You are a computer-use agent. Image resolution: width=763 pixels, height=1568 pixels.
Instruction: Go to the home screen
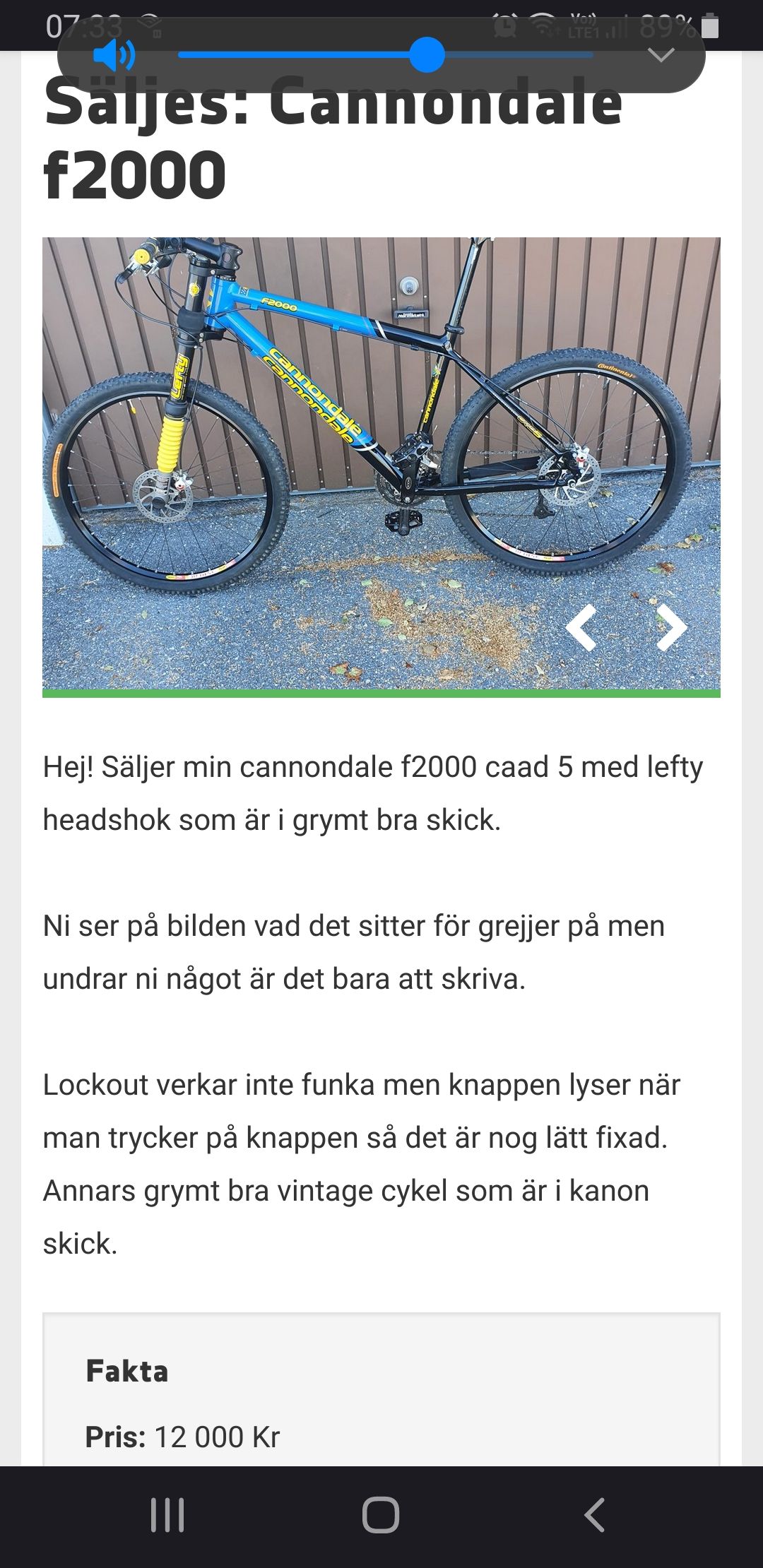(x=381, y=1514)
